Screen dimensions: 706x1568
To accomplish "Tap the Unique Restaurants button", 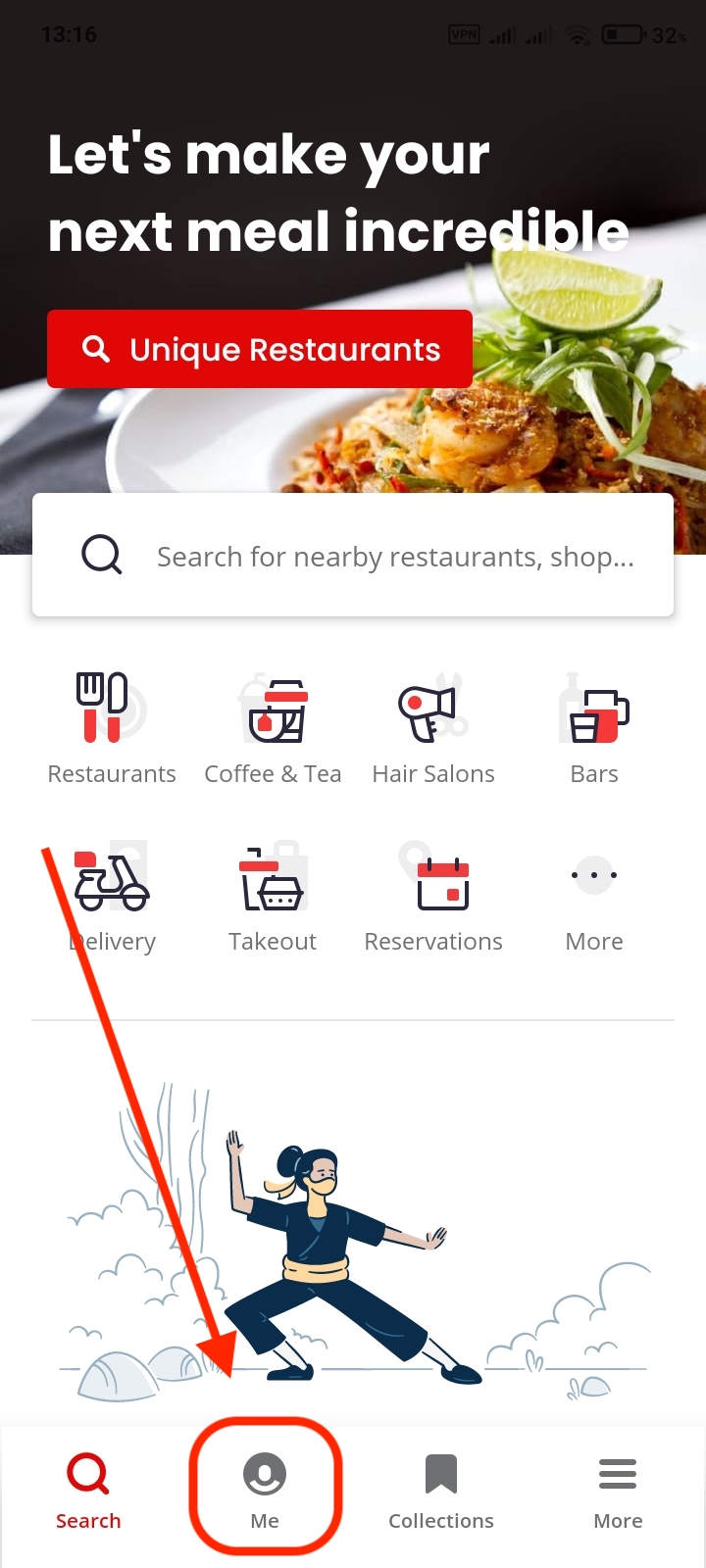I will (x=260, y=349).
